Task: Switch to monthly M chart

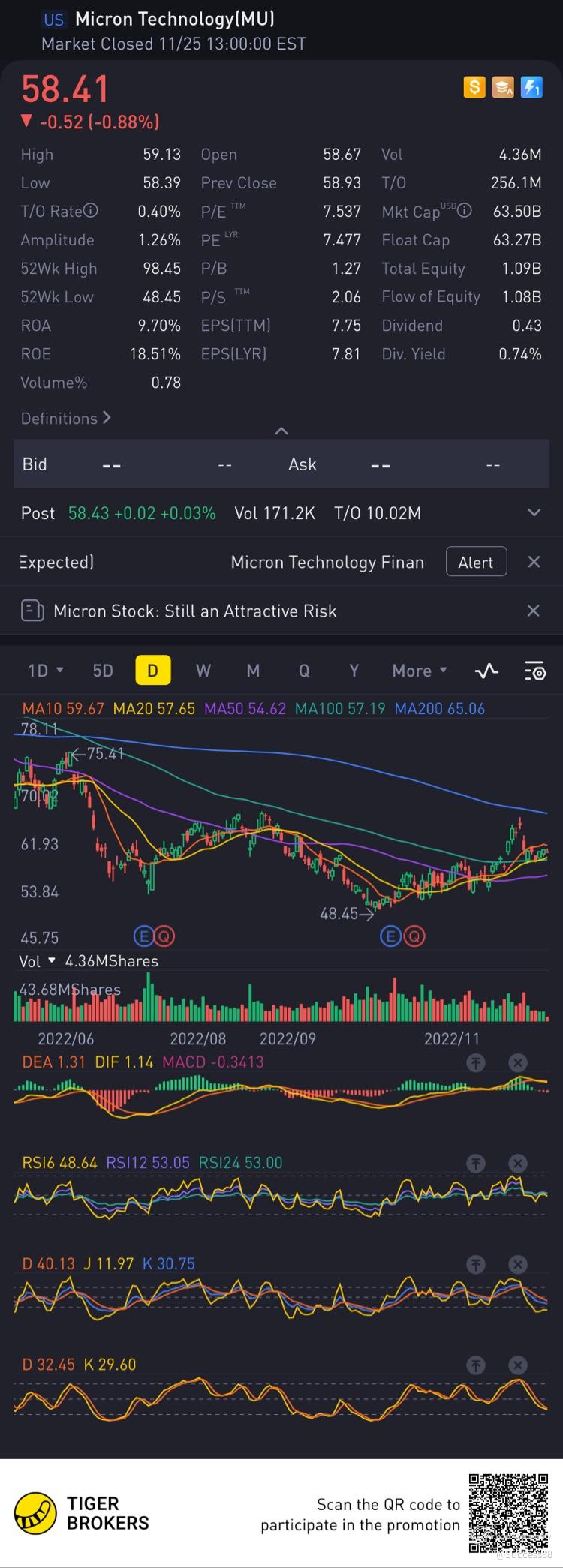Action: [x=254, y=671]
